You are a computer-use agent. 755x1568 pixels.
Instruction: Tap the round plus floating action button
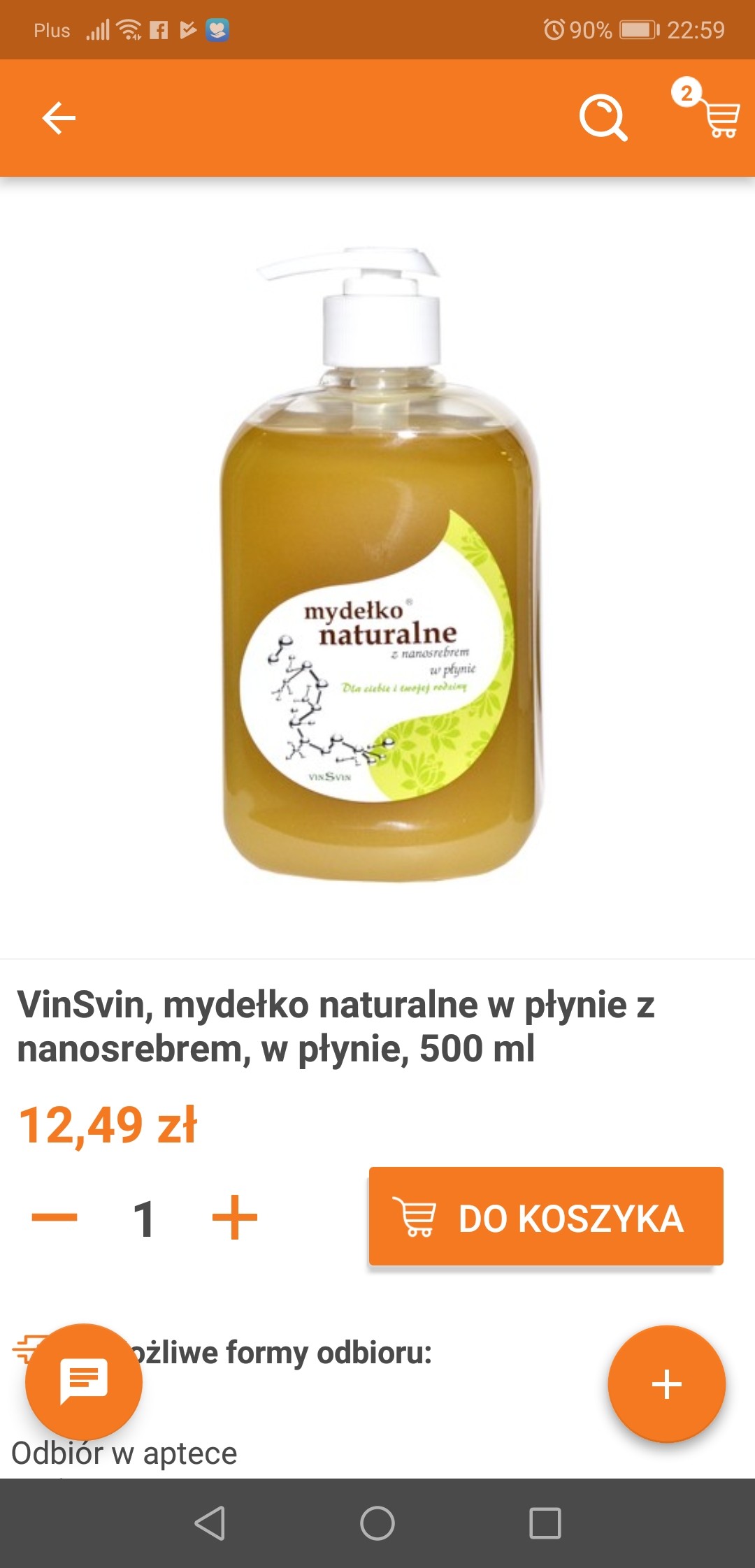667,1384
